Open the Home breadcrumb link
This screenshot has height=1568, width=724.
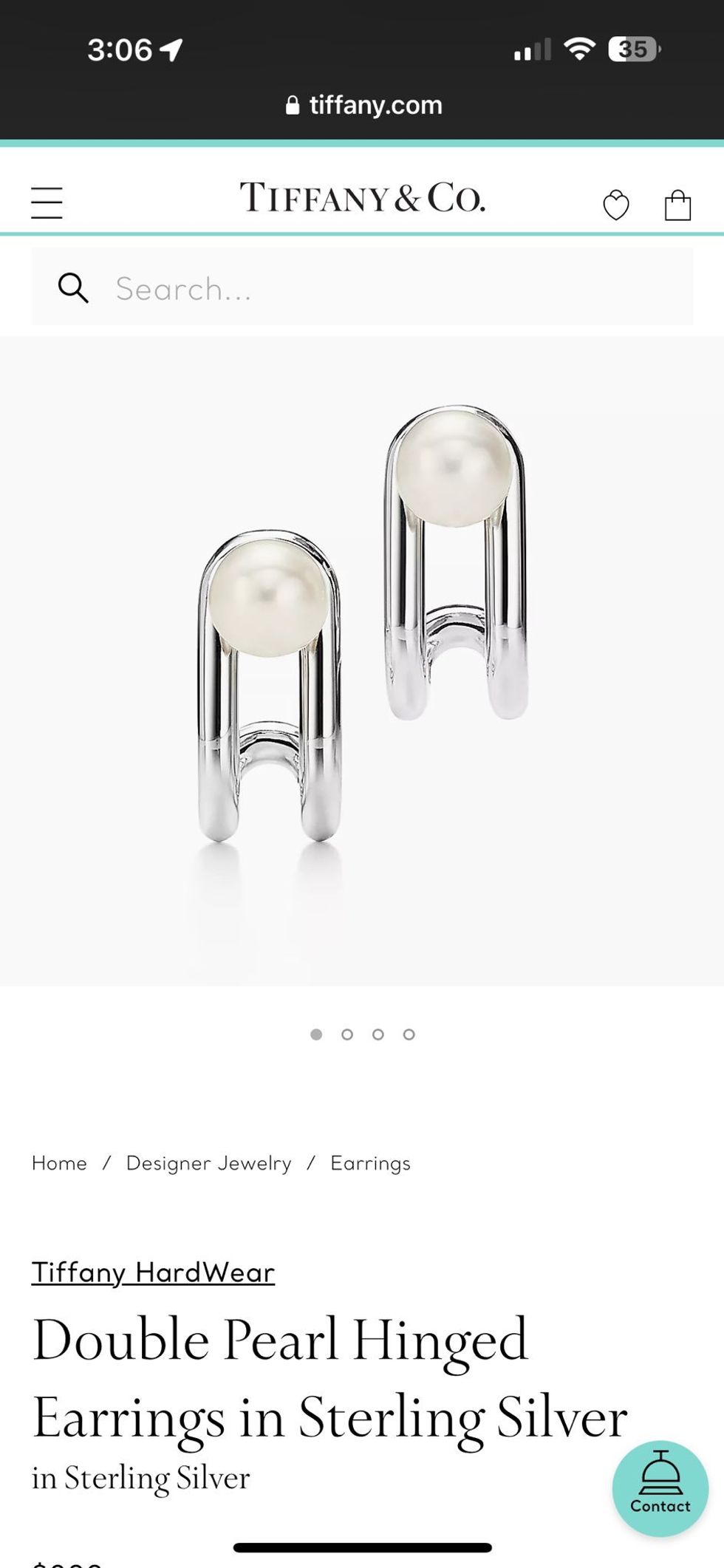click(x=59, y=1162)
